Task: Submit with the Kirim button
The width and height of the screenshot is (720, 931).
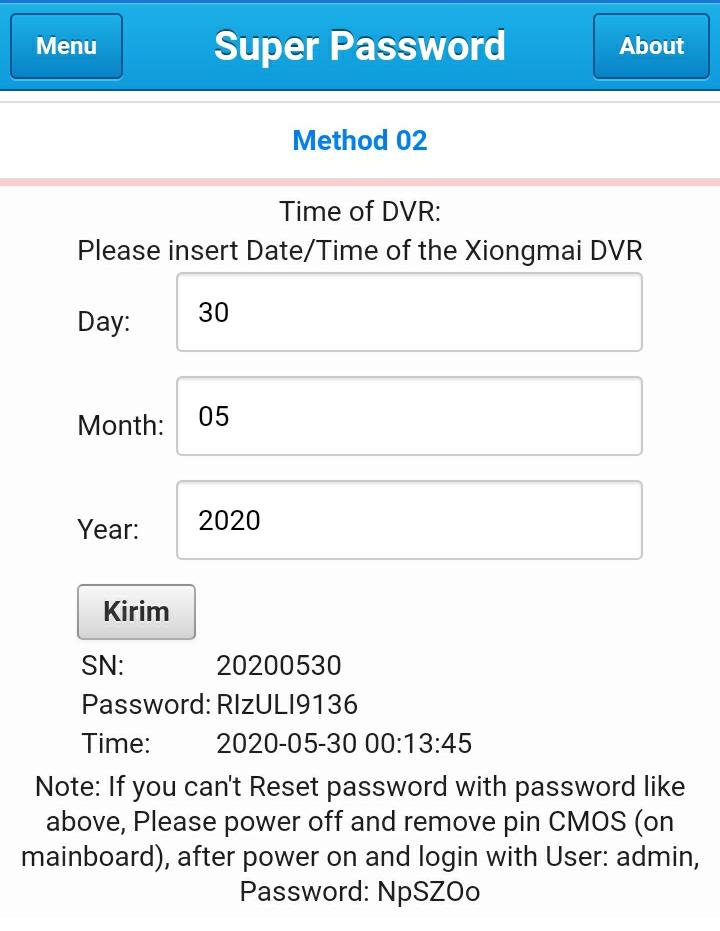Action: (x=136, y=611)
